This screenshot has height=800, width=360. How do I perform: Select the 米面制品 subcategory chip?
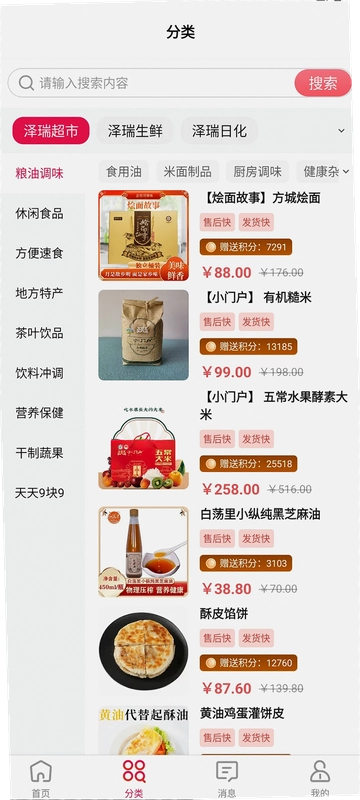[188, 171]
